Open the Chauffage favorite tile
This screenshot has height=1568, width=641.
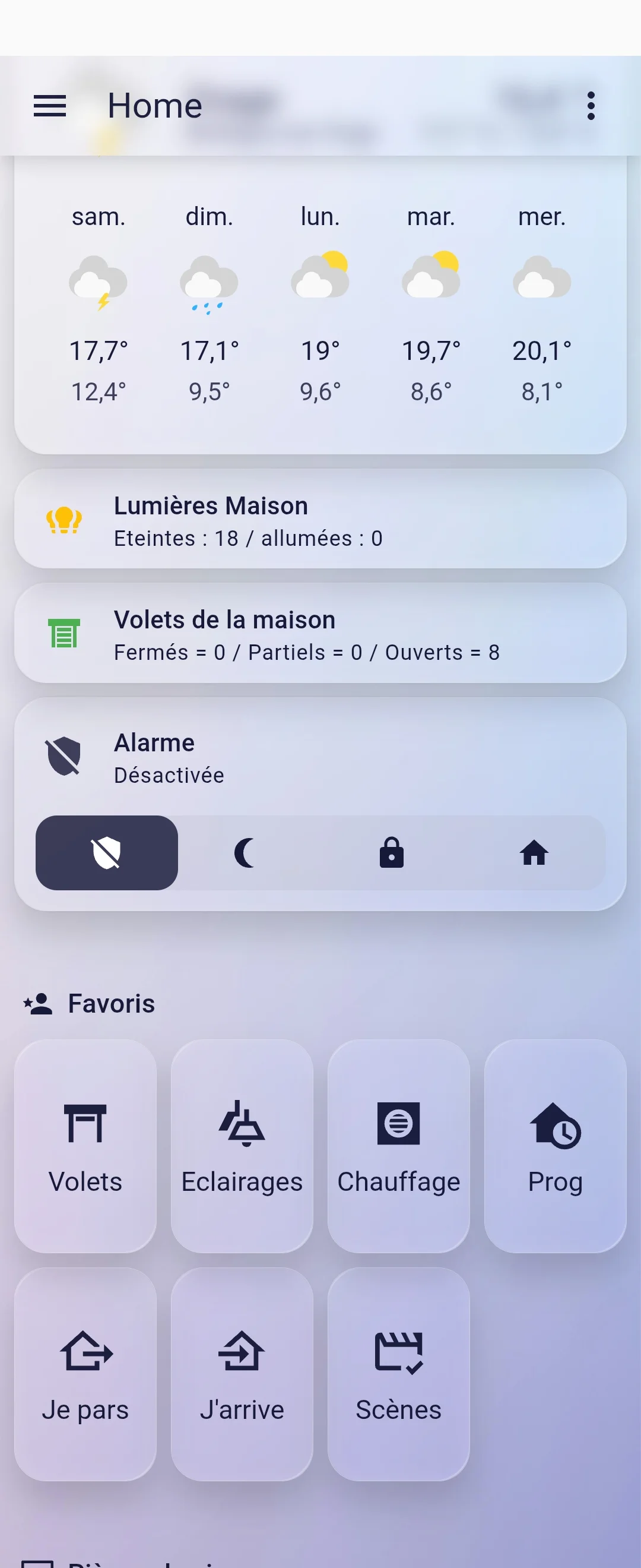398,1146
